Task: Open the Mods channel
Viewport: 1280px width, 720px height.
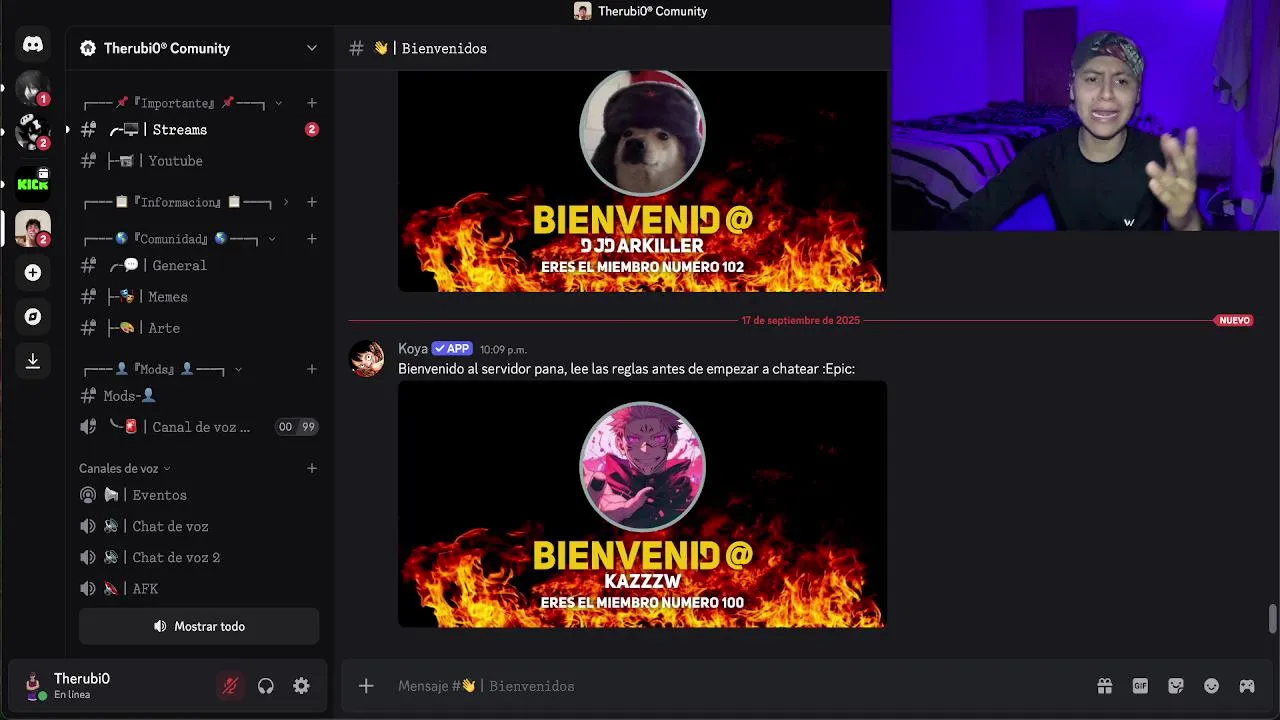Action: click(x=130, y=396)
